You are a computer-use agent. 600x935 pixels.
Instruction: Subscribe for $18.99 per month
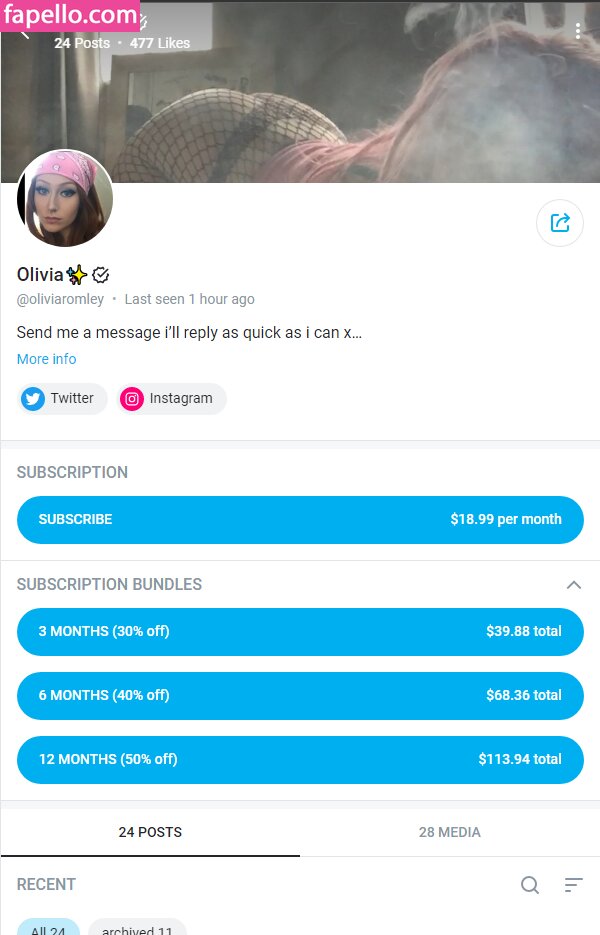click(300, 520)
